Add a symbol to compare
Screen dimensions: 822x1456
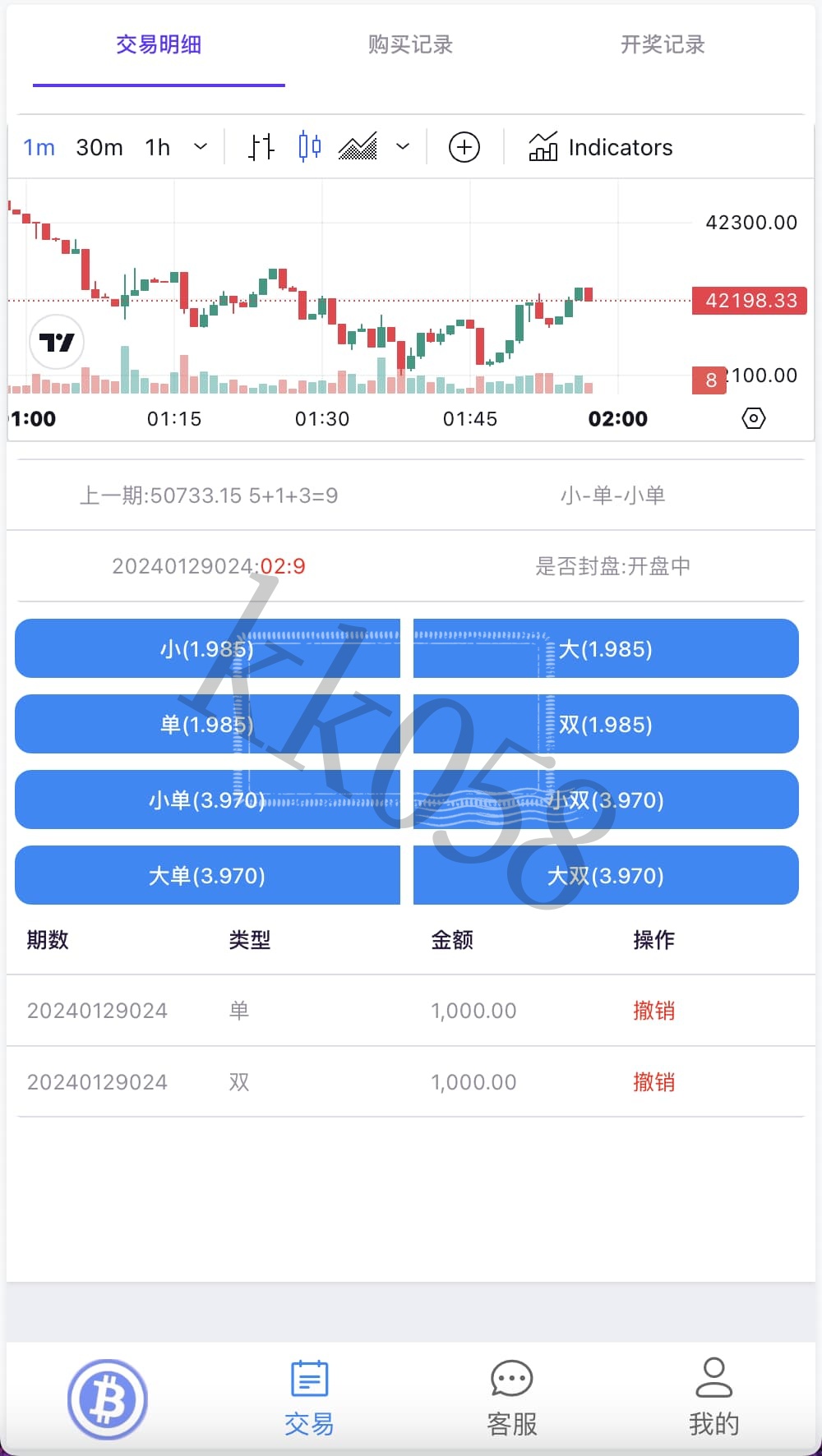pyautogui.click(x=464, y=148)
